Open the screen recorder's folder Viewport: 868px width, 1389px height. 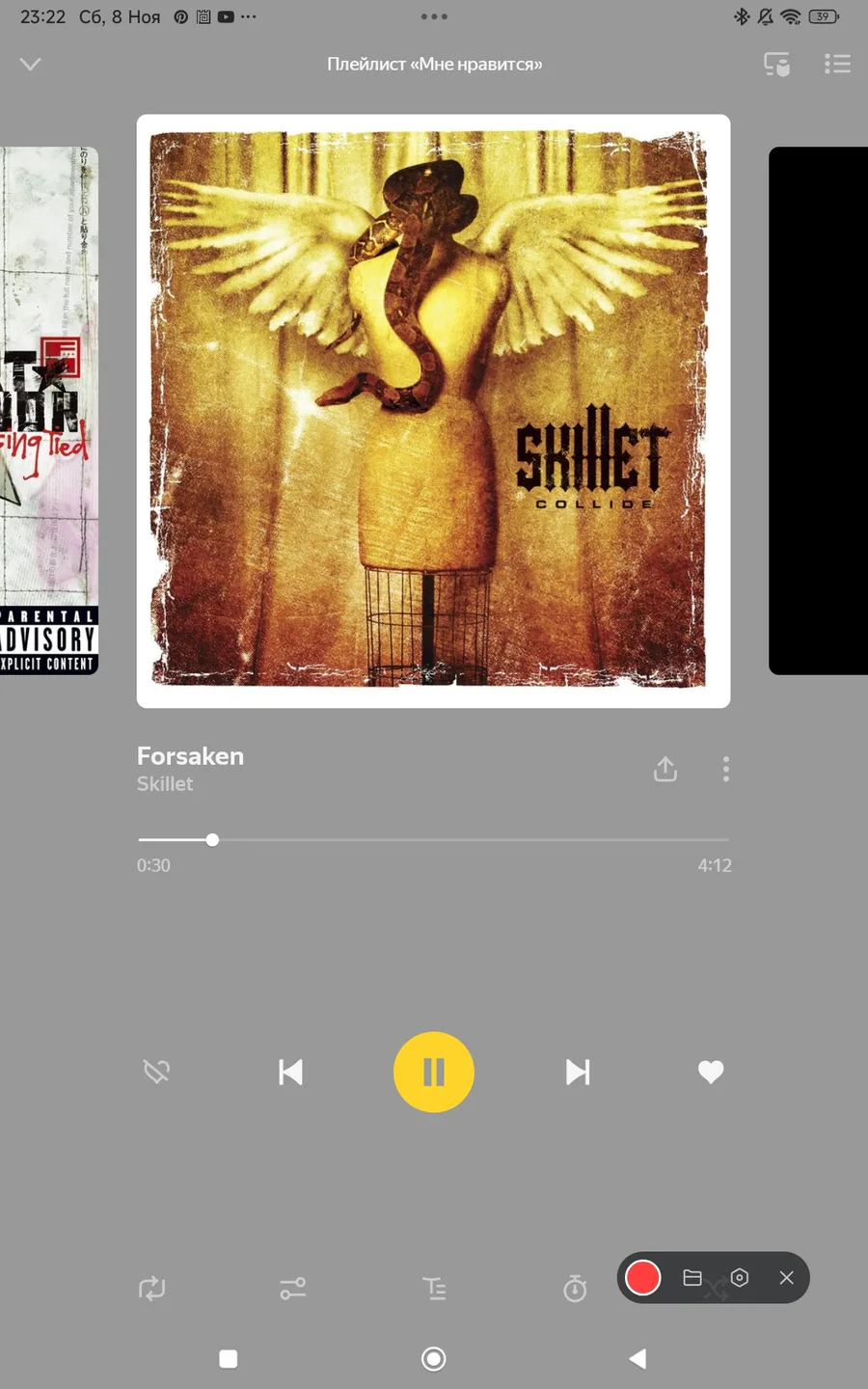692,1277
